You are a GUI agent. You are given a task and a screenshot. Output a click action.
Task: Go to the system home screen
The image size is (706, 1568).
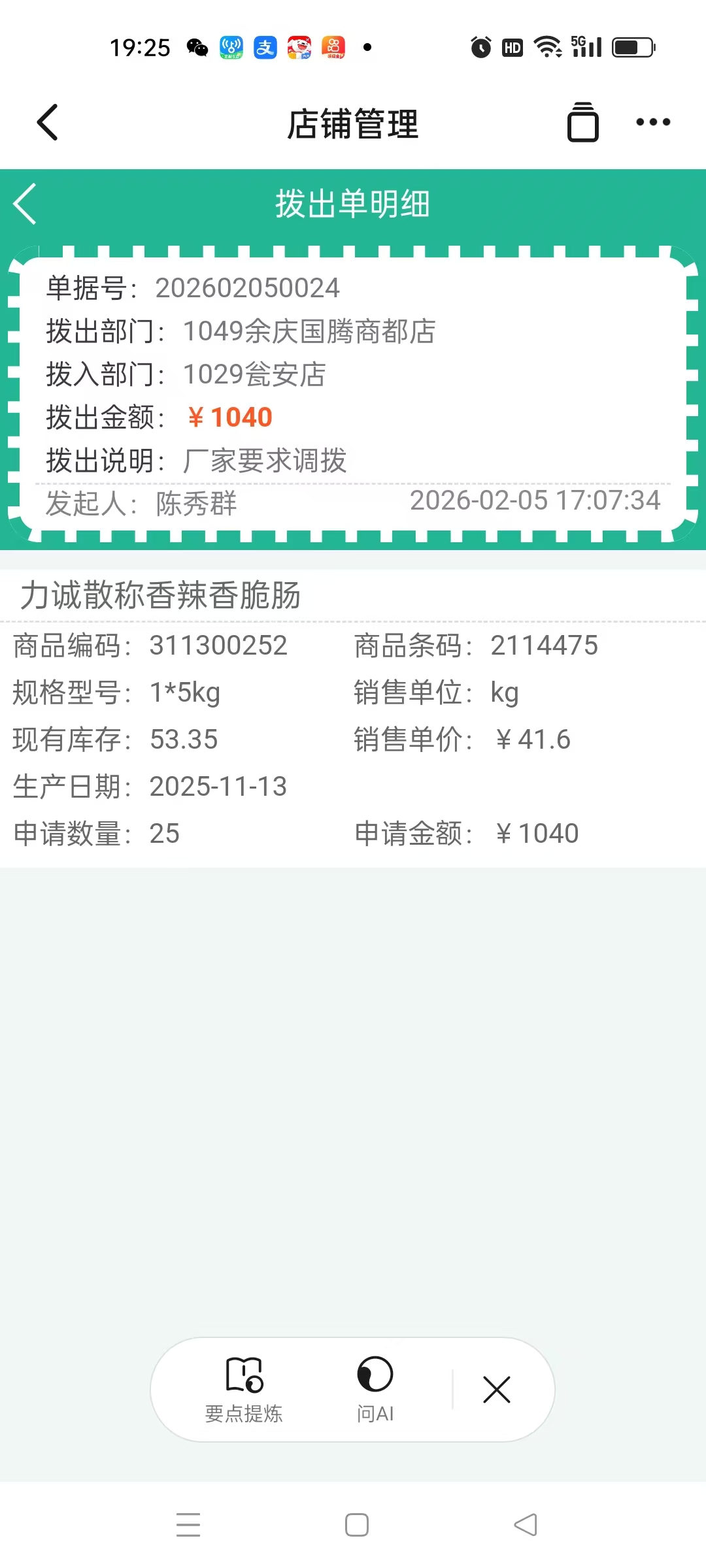click(357, 1525)
